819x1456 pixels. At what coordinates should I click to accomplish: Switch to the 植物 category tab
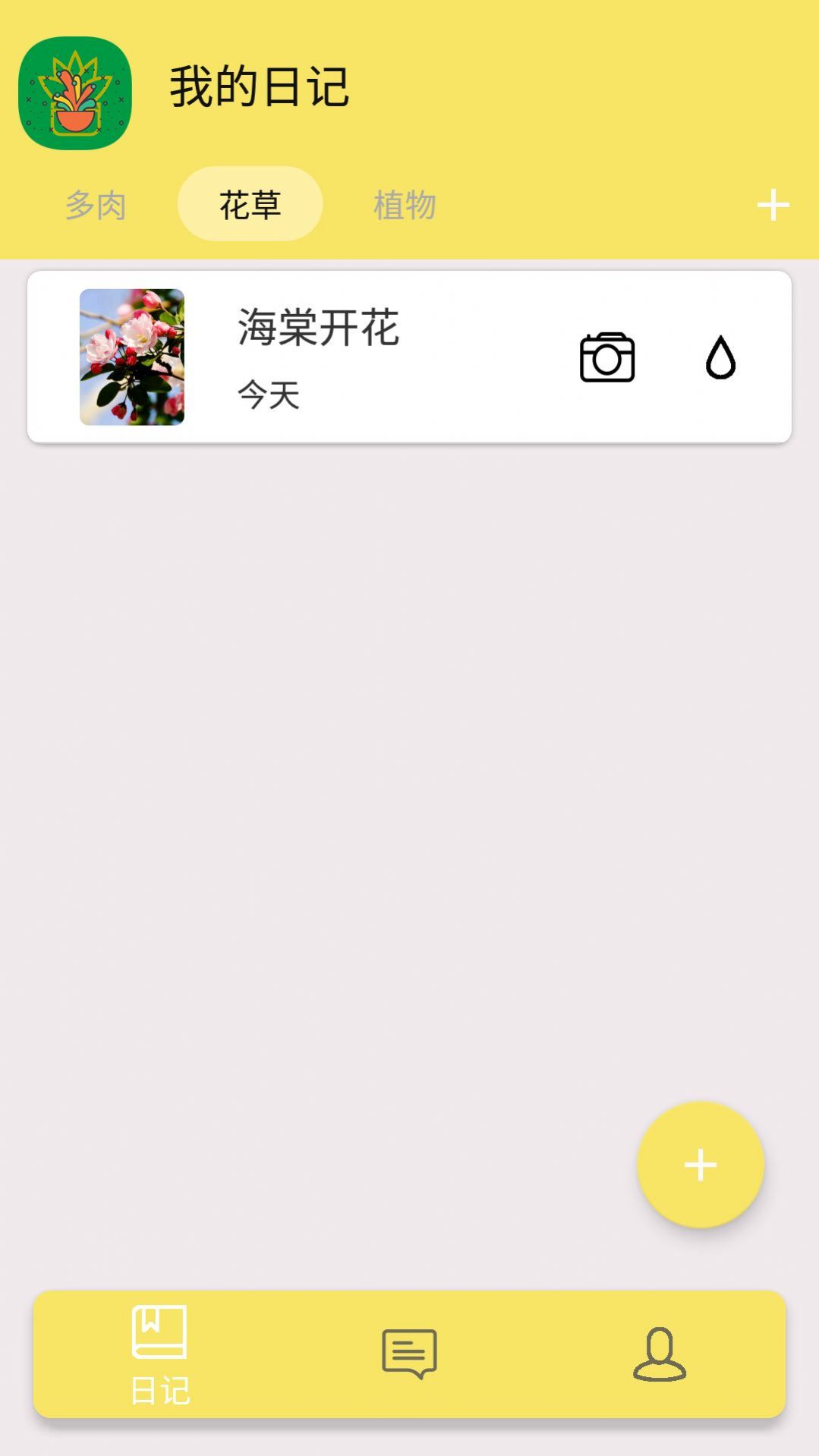(x=405, y=203)
